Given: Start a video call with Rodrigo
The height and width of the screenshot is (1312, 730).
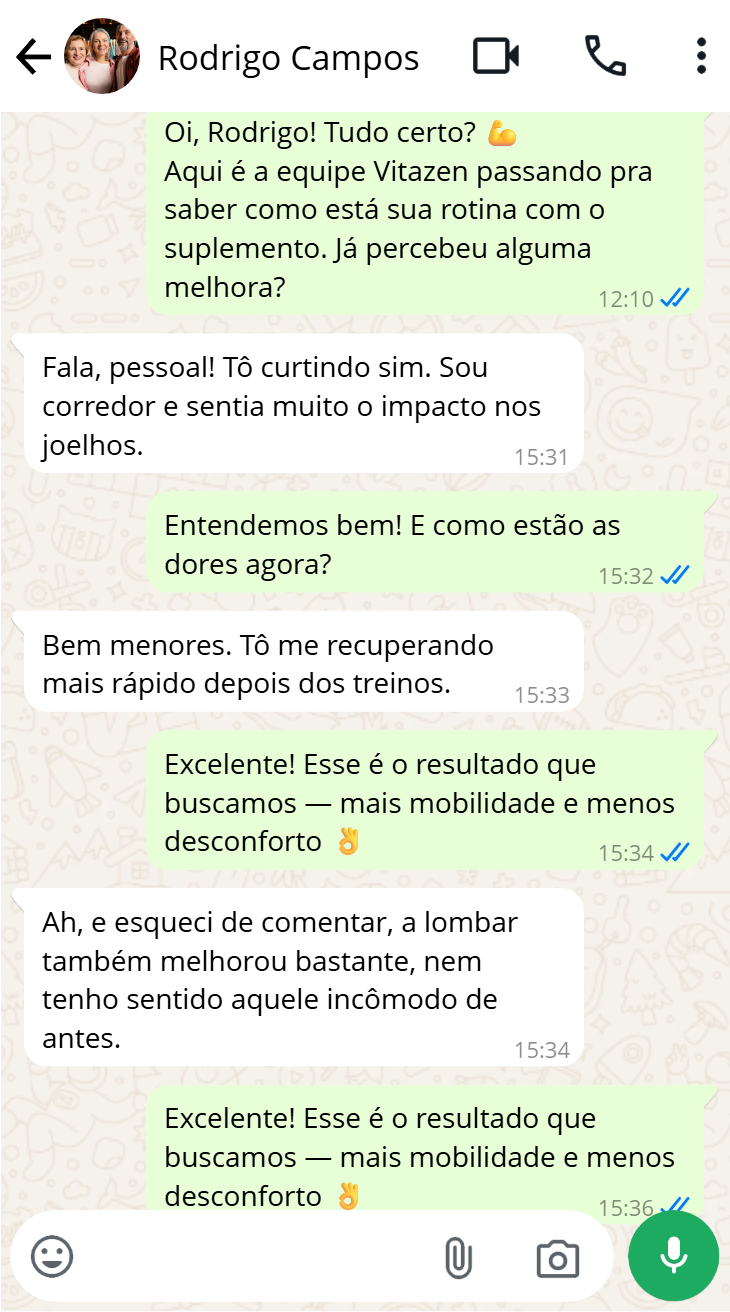Looking at the screenshot, I should [x=496, y=56].
